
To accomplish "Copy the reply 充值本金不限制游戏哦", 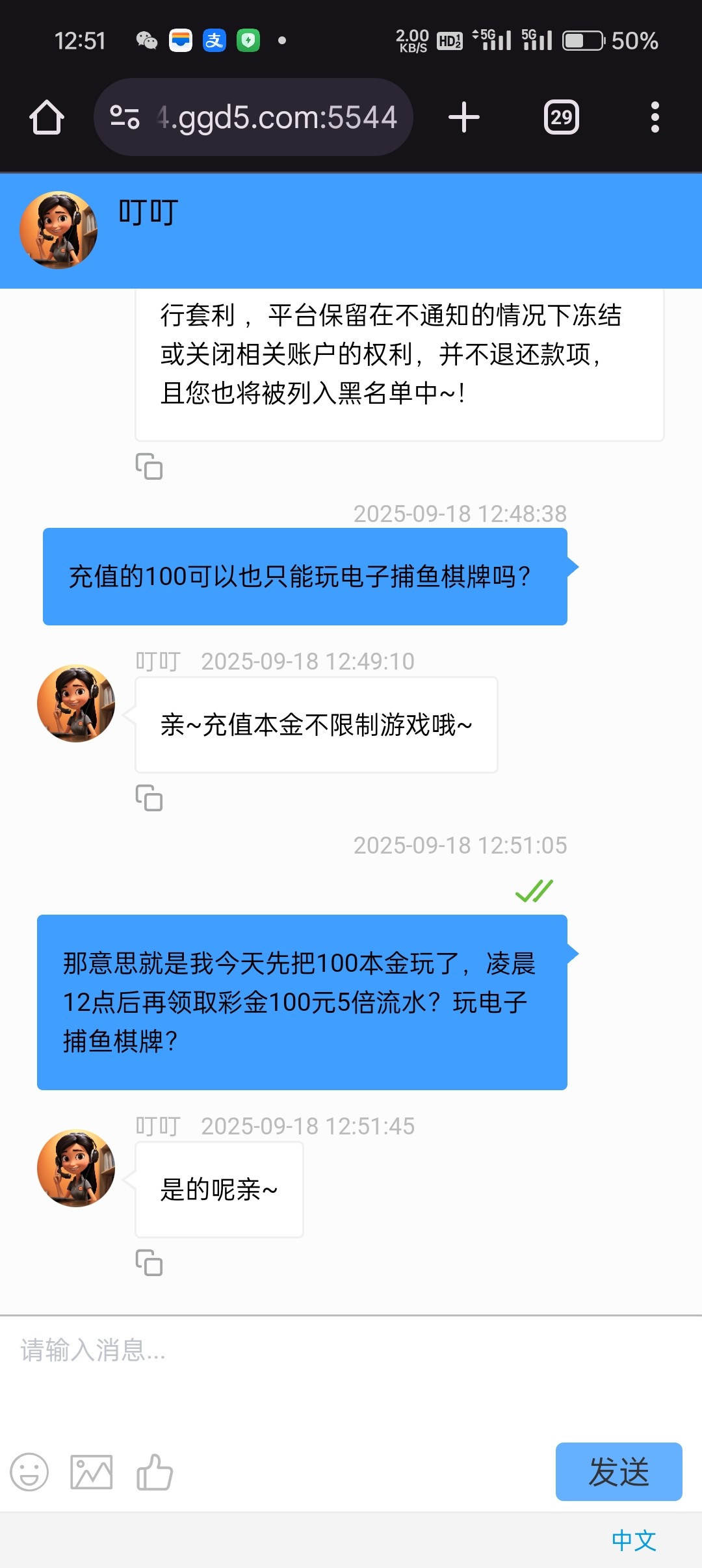I will (x=149, y=798).
